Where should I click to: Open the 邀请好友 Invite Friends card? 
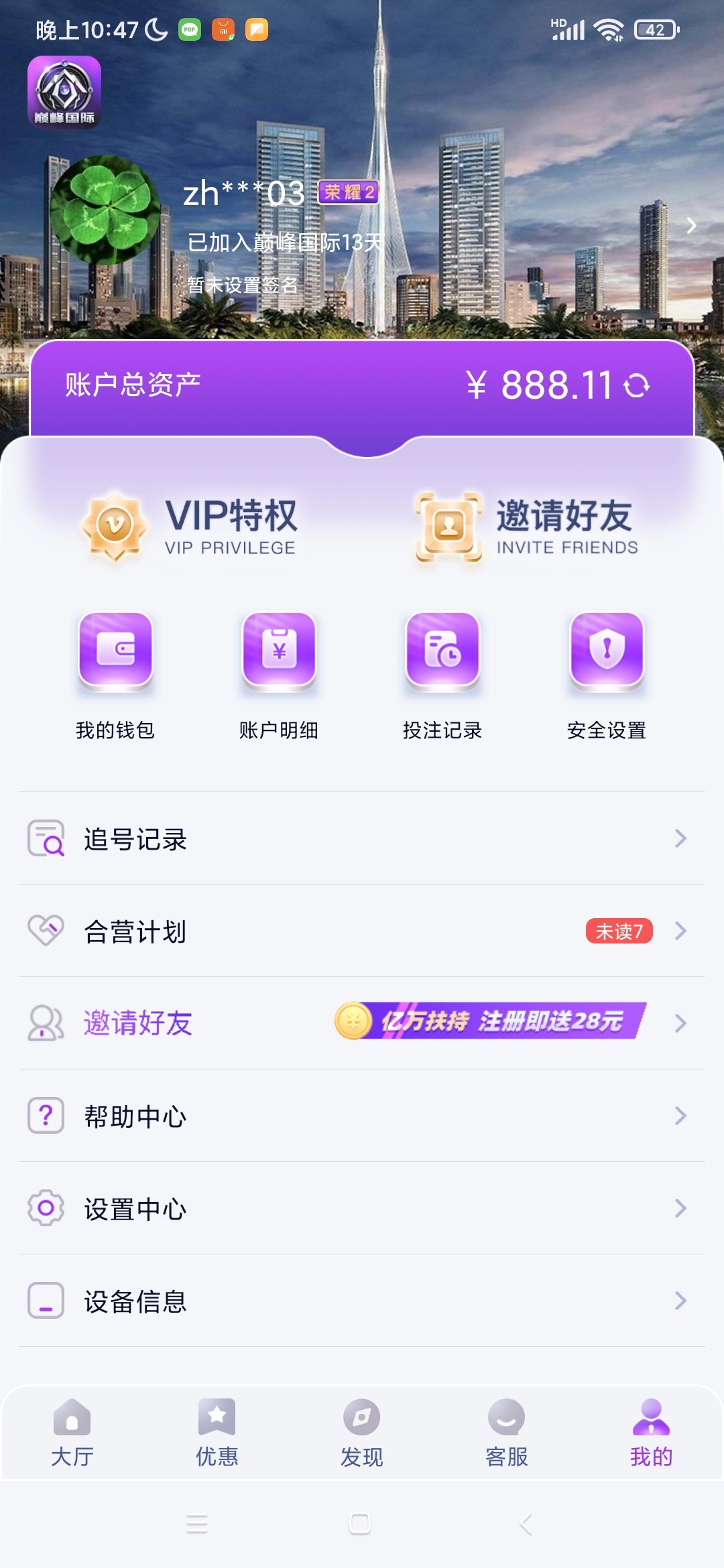[x=526, y=527]
